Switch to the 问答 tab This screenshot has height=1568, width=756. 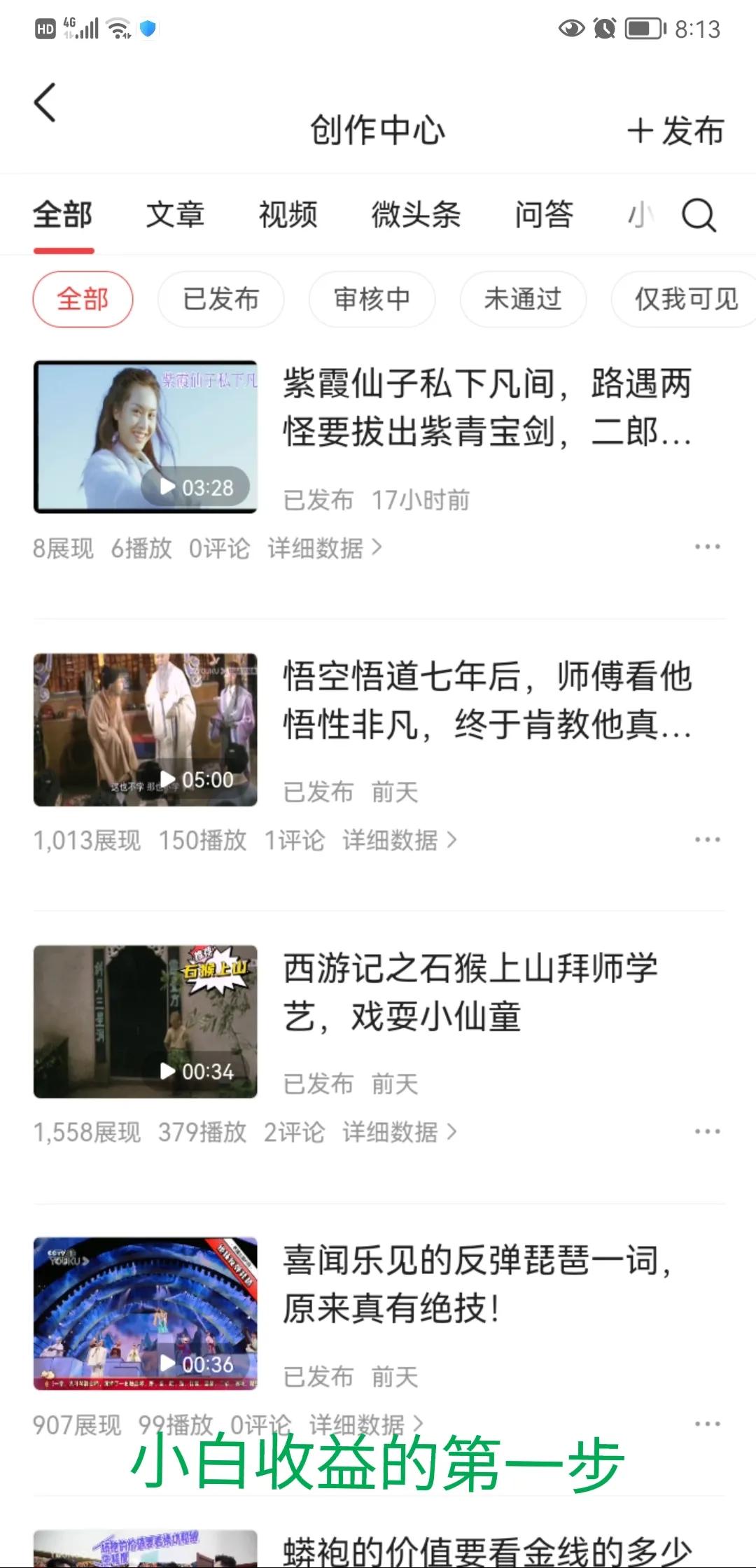click(x=544, y=215)
